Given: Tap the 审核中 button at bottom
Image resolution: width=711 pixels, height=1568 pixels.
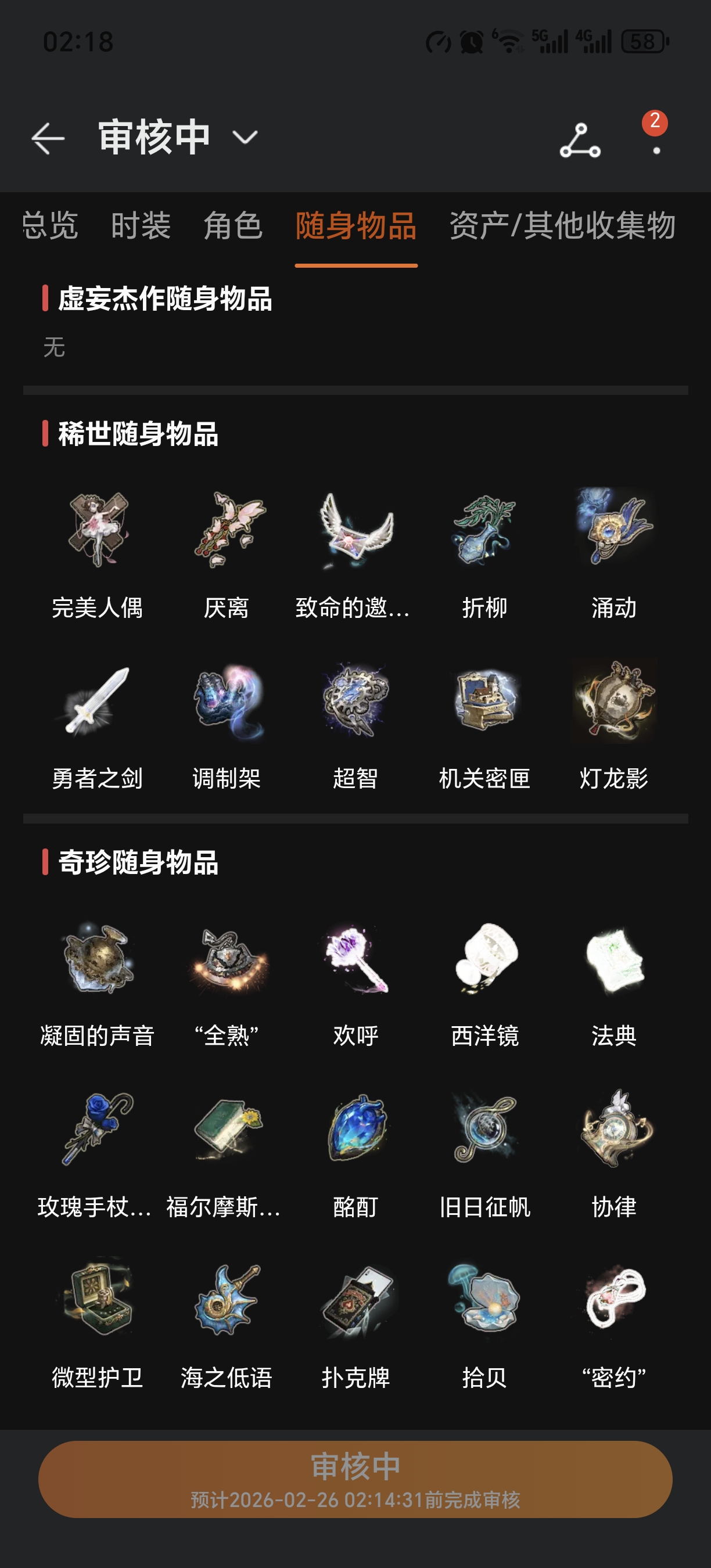Looking at the screenshot, I should click(x=355, y=1479).
